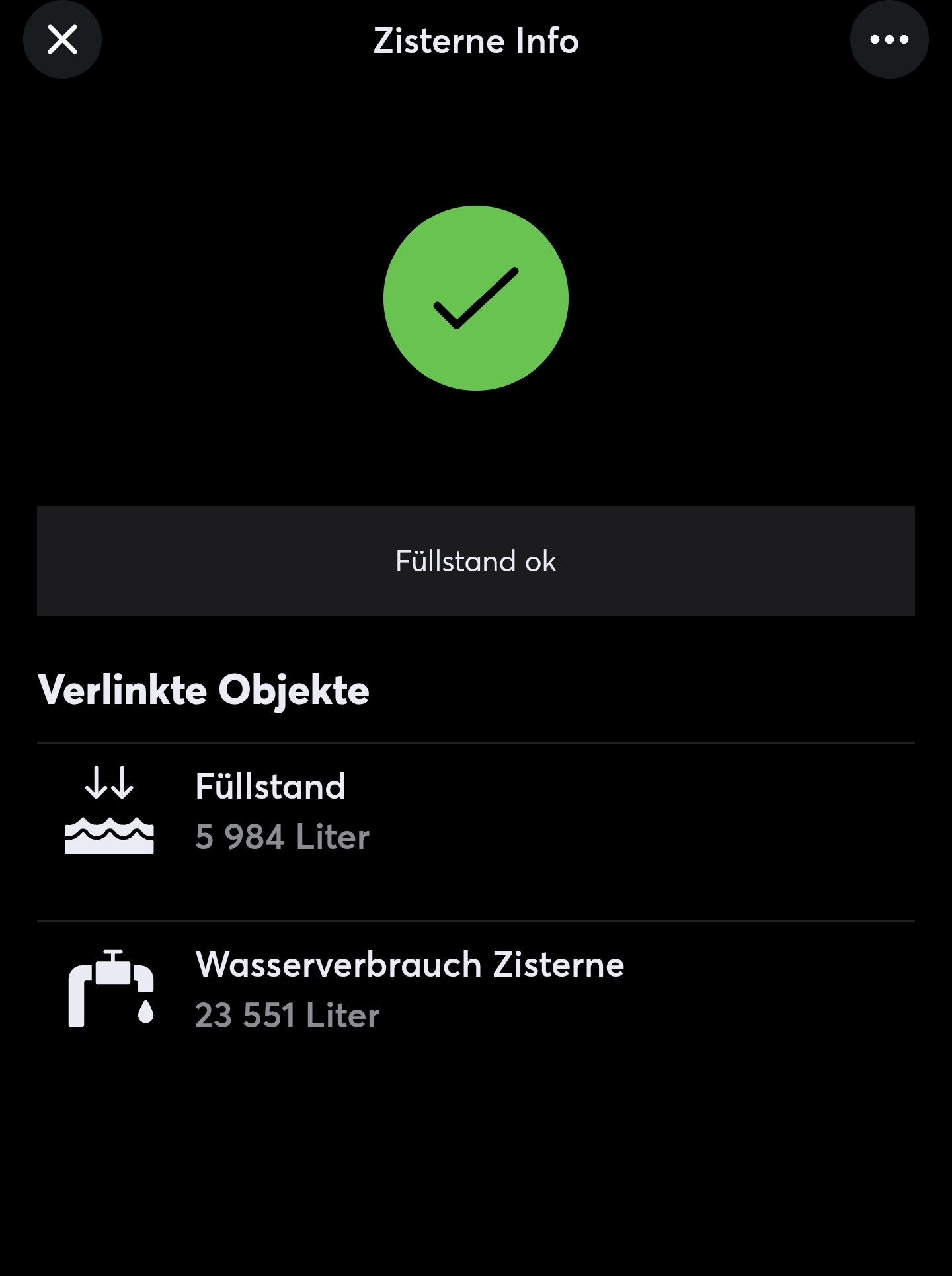Close the Zisterne Info screen
Image resolution: width=952 pixels, height=1276 pixels.
click(62, 40)
